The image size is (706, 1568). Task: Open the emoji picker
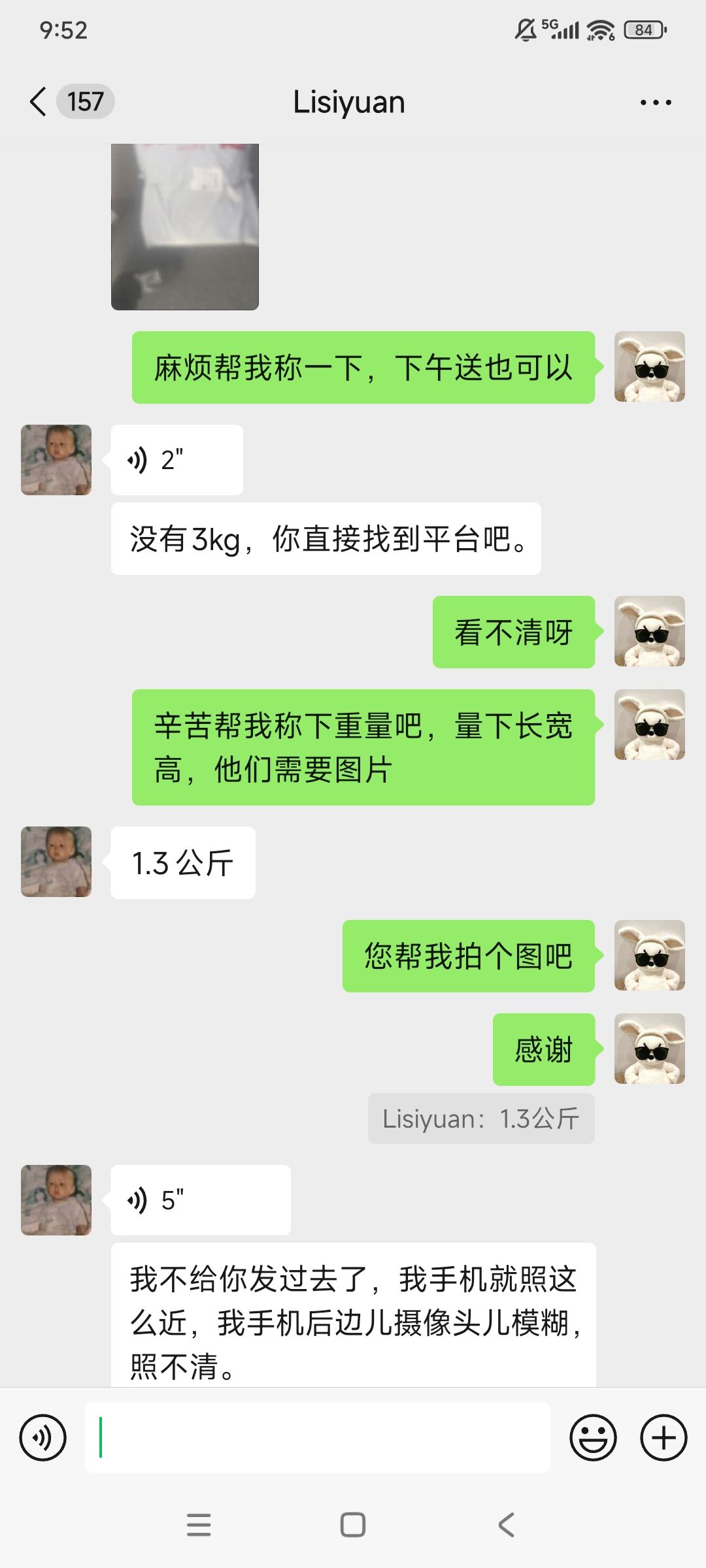[x=593, y=1437]
